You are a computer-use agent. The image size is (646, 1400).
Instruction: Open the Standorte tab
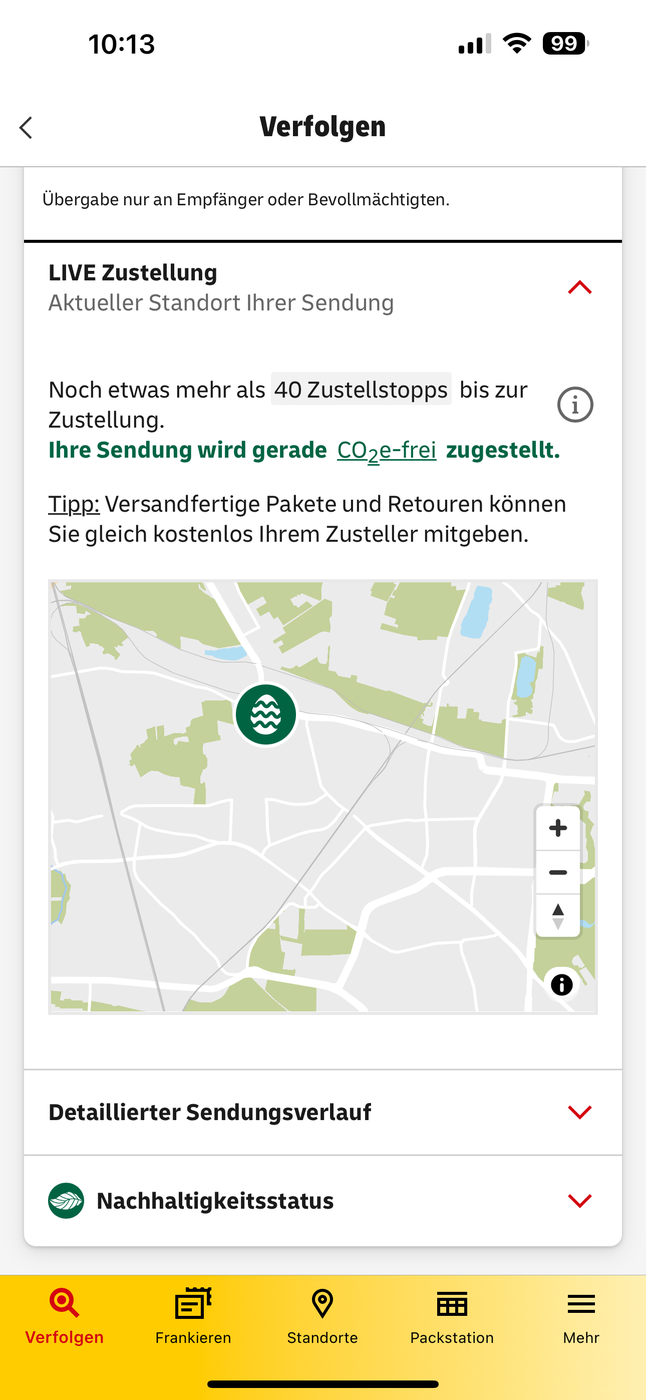[322, 1317]
